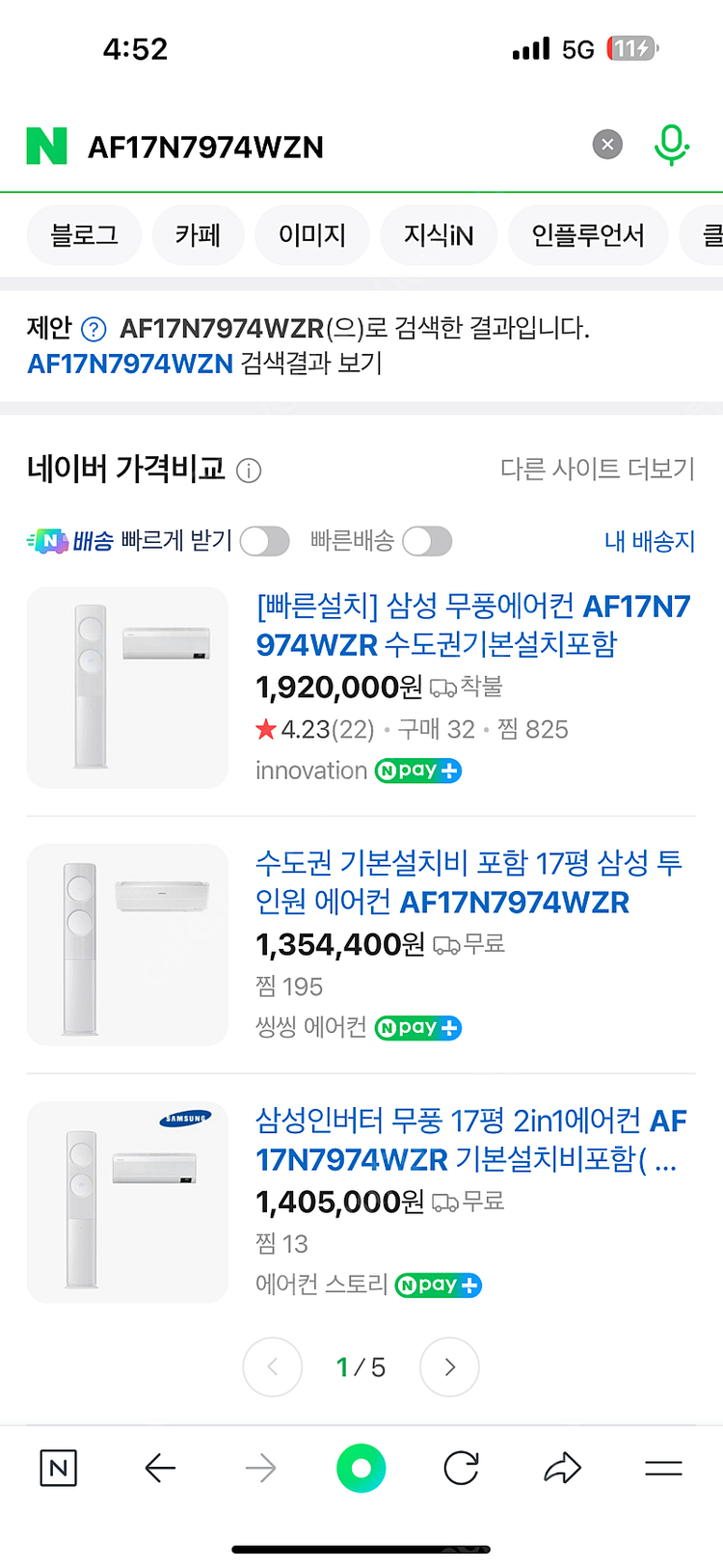723x1568 pixels.
Task: Switch to the 블로그 tab
Action: pos(84,234)
